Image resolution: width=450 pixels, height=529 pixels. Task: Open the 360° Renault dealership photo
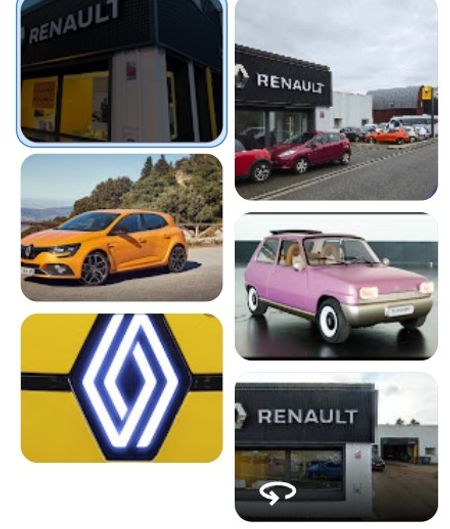click(x=336, y=447)
